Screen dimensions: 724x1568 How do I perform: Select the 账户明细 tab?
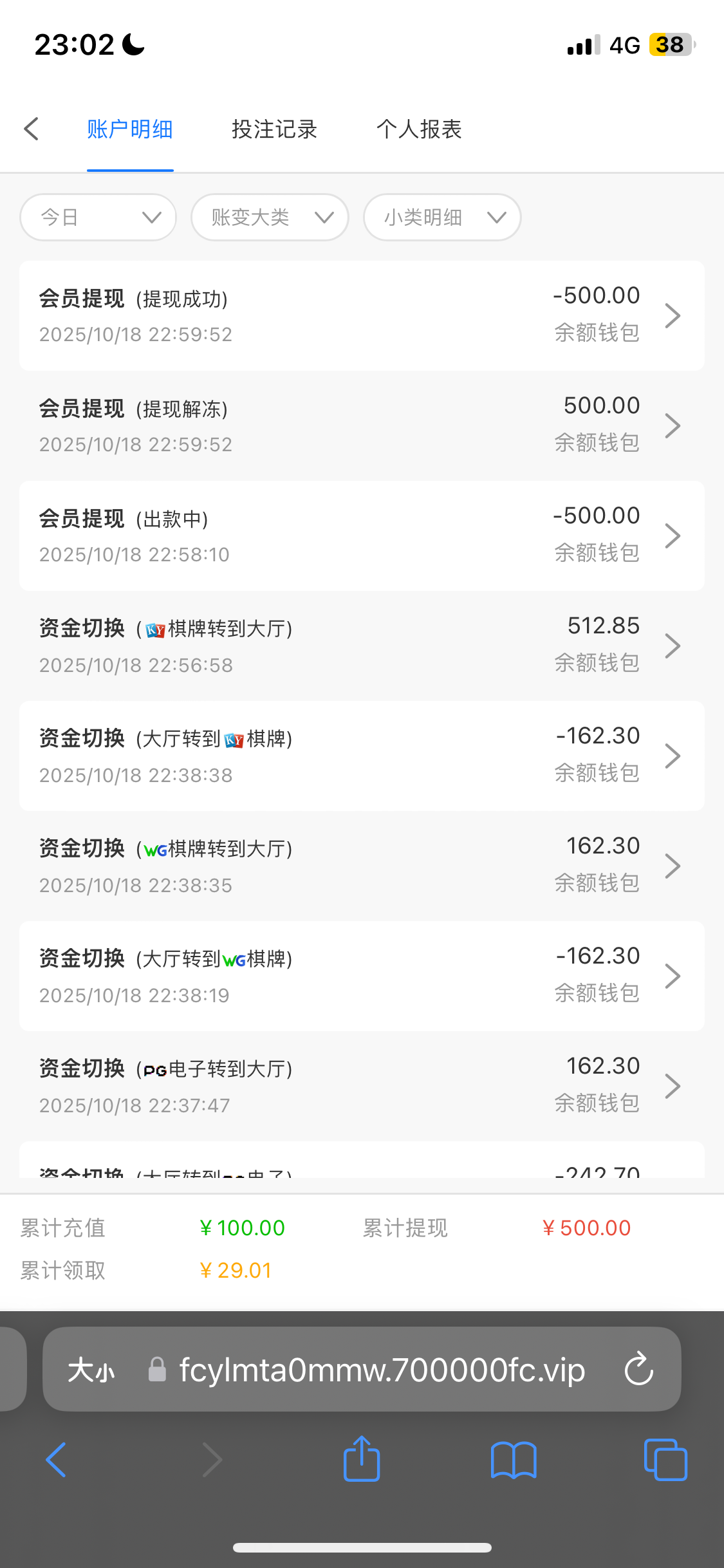click(130, 129)
